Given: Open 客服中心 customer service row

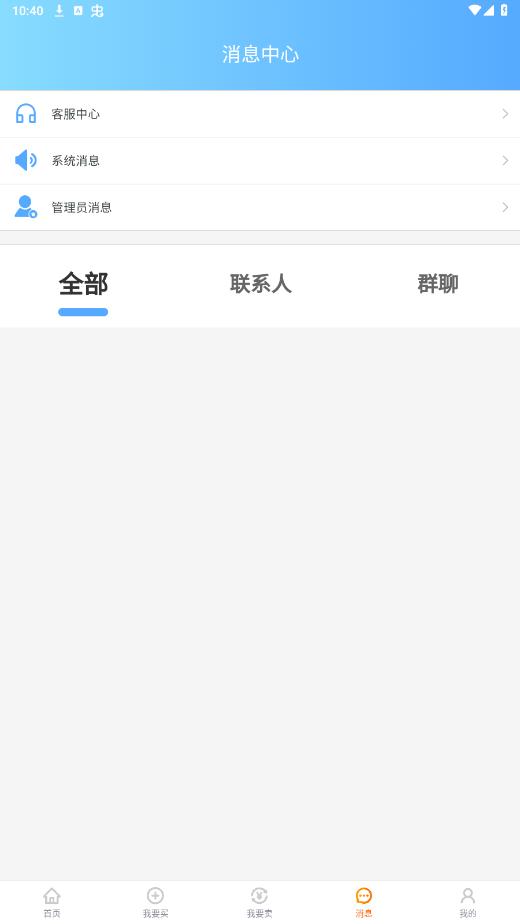Looking at the screenshot, I should click(x=260, y=114).
